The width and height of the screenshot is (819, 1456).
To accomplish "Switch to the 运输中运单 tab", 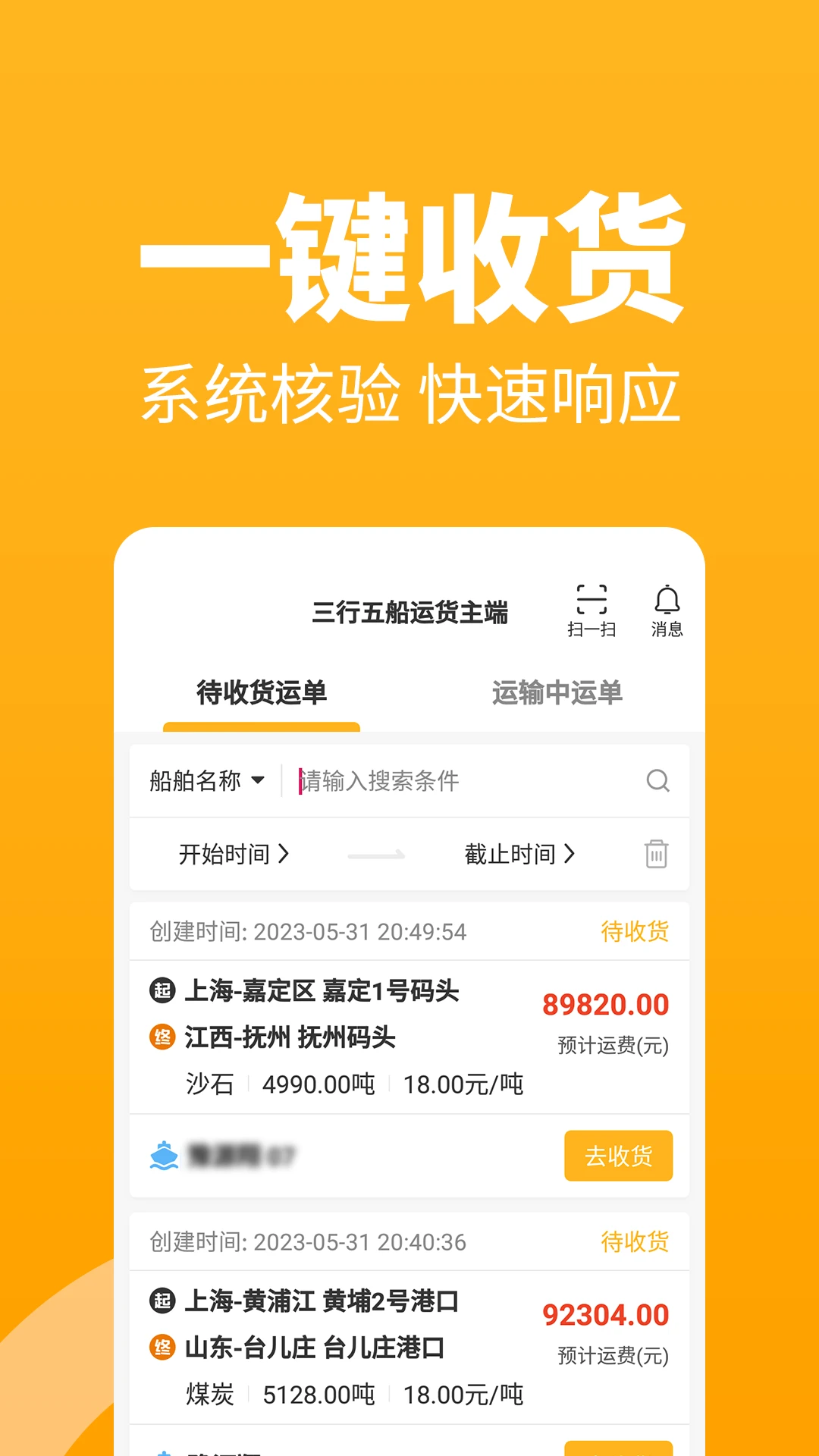I will click(558, 692).
